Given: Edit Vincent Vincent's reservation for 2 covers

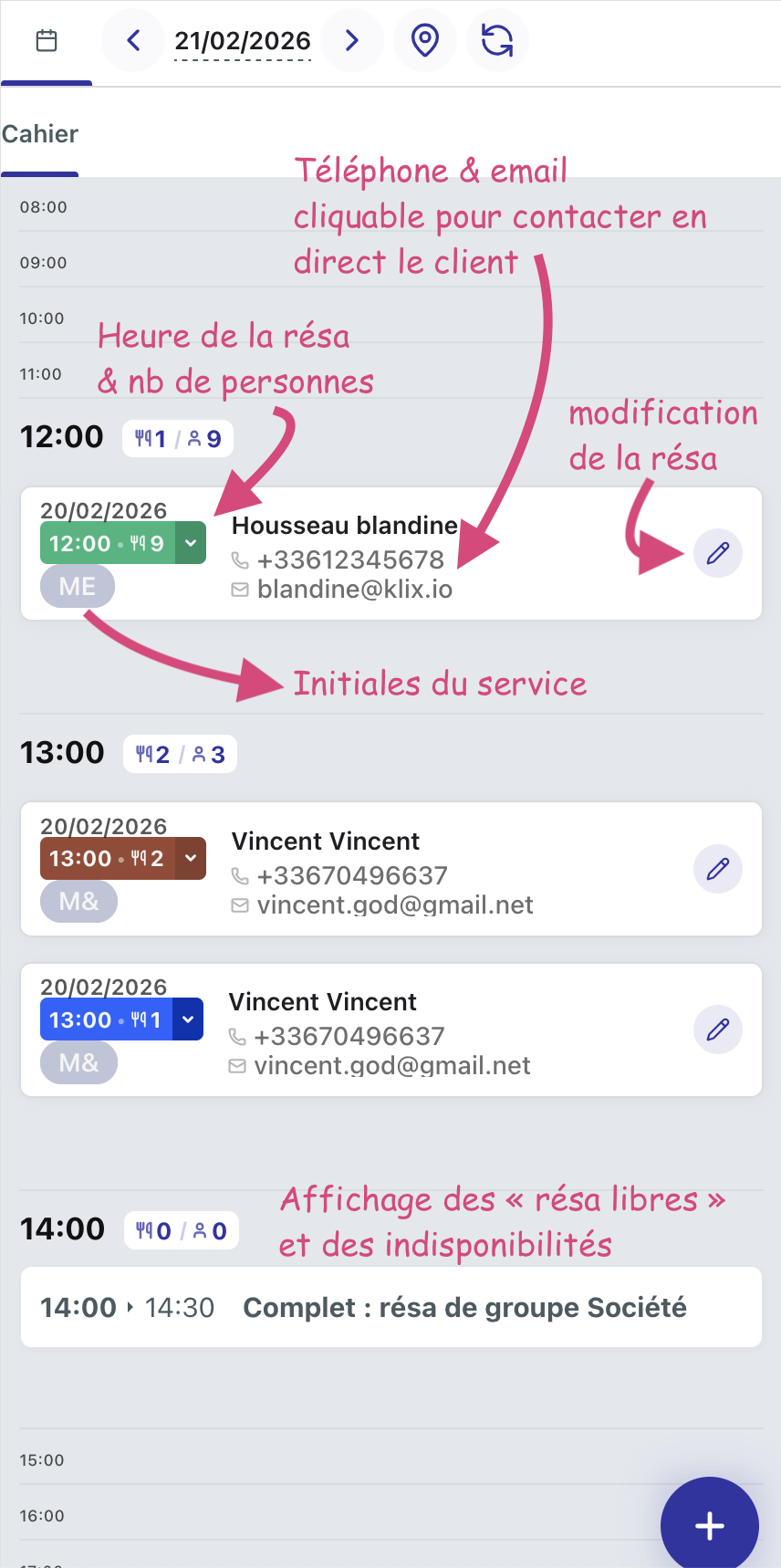Looking at the screenshot, I should tap(718, 869).
